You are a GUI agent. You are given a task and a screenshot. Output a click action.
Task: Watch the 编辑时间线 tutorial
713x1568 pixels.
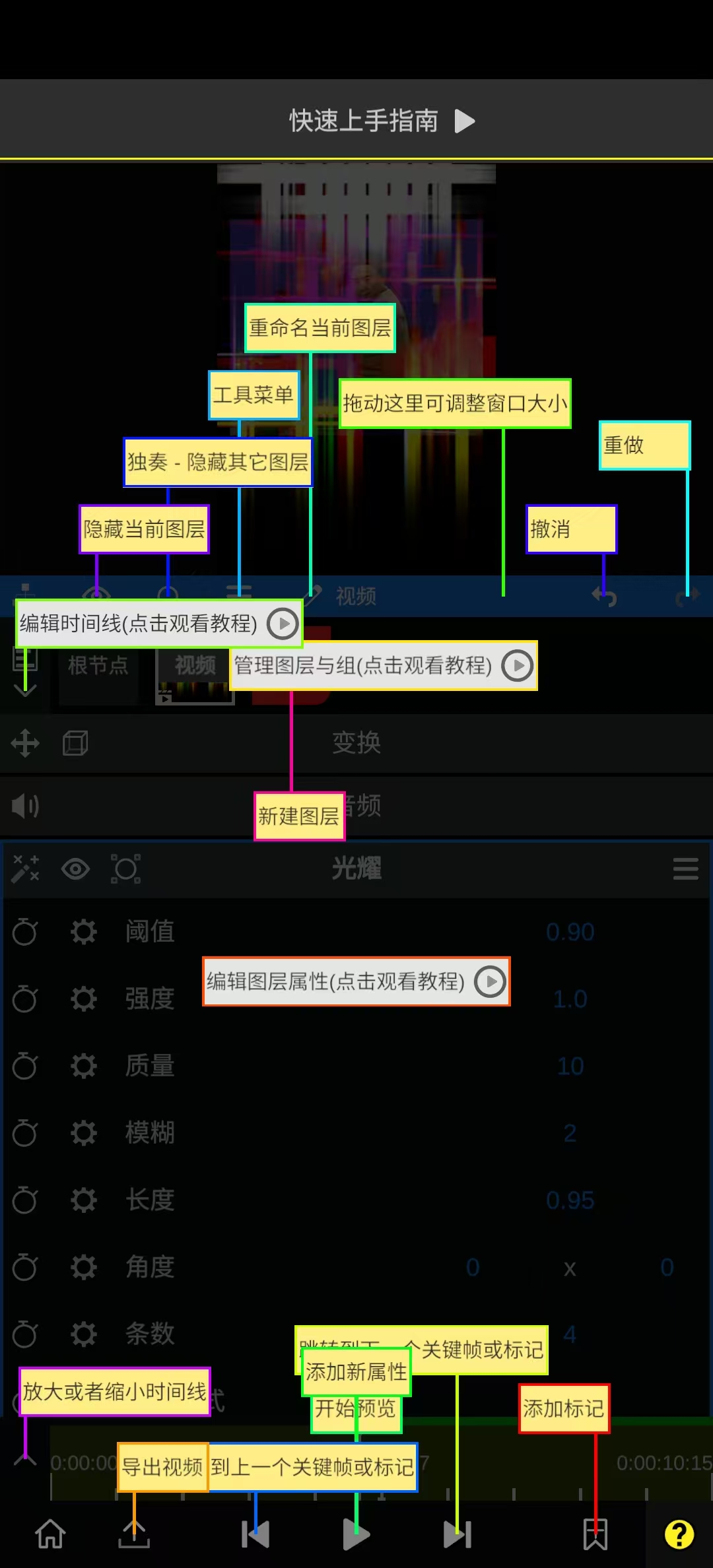point(283,624)
